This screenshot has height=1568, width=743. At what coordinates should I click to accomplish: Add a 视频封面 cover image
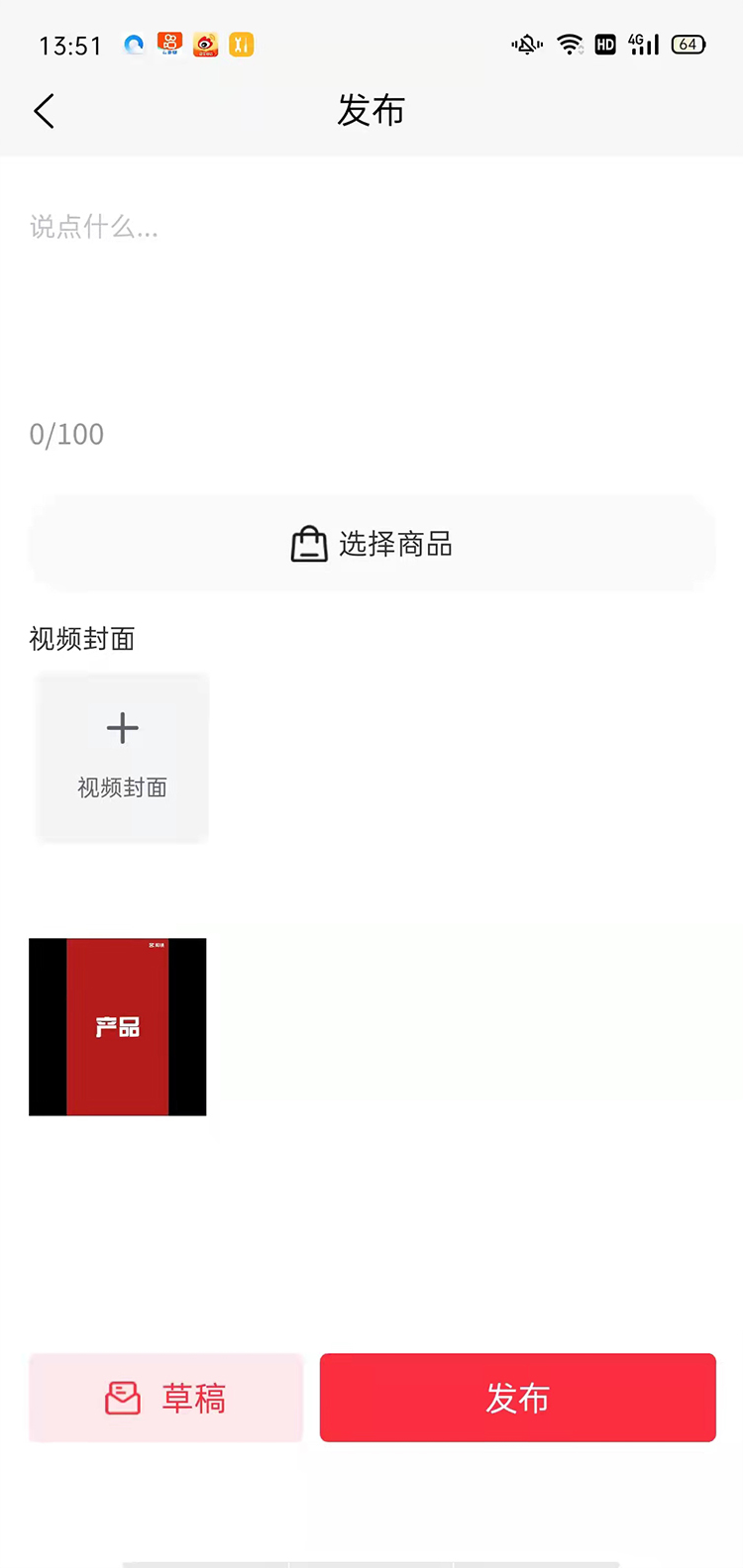pyautogui.click(x=123, y=757)
